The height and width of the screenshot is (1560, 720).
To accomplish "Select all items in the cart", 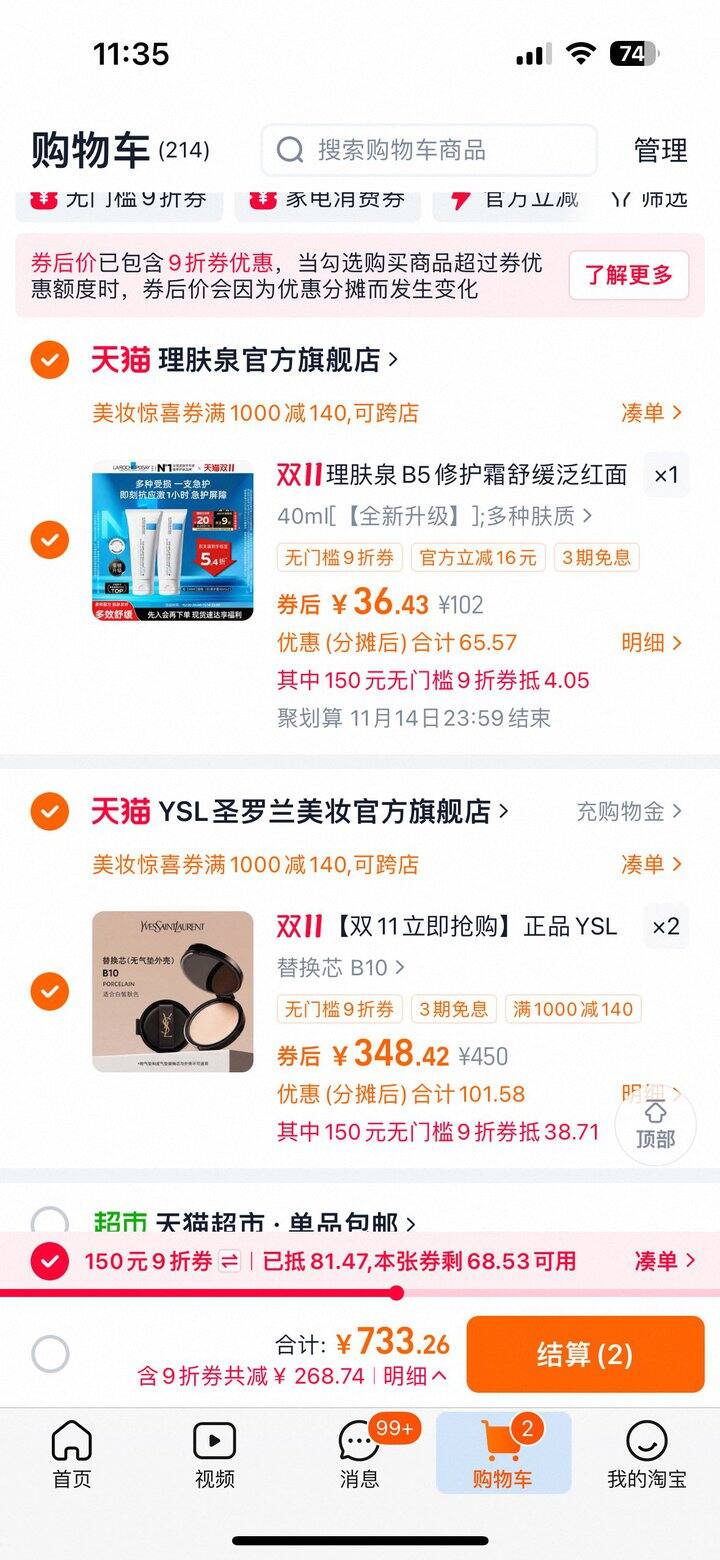I will point(50,1355).
